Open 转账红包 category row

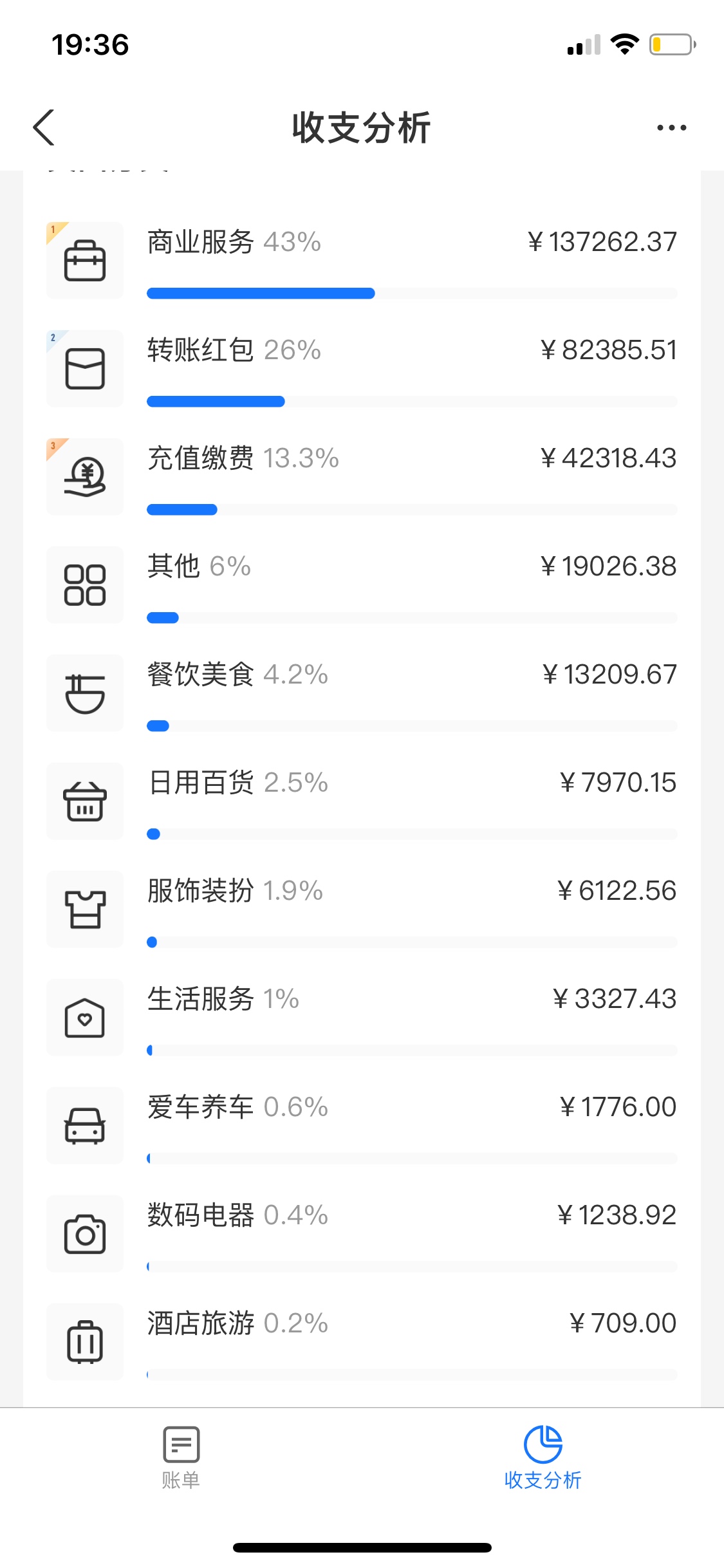point(362,369)
